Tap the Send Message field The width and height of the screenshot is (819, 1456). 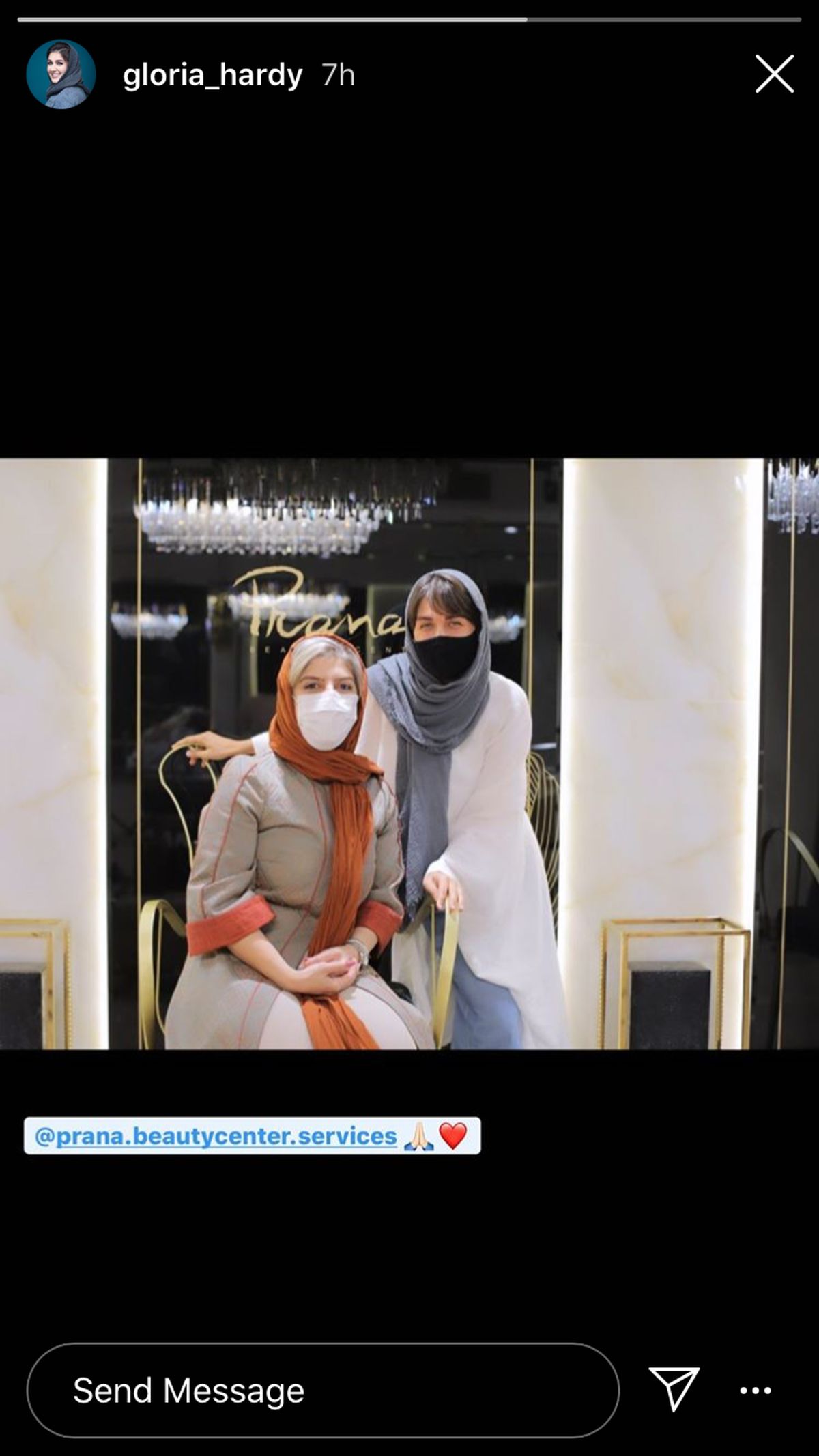323,1391
